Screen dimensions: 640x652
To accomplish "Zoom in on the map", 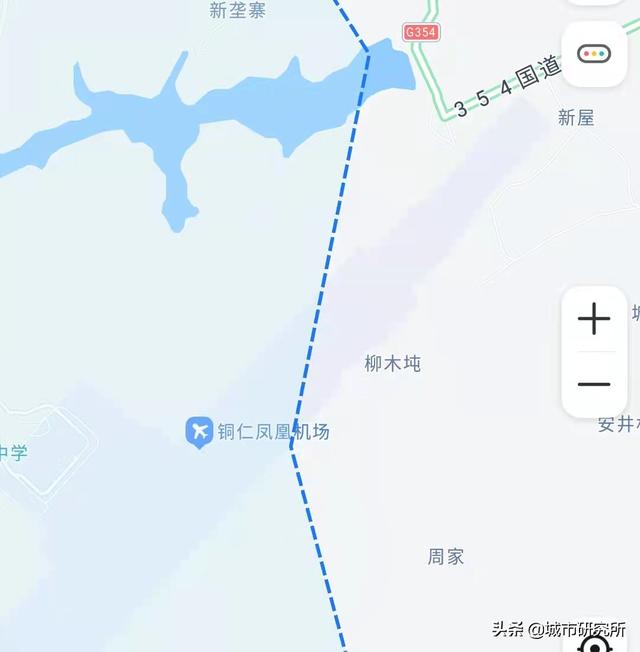I will [x=594, y=319].
